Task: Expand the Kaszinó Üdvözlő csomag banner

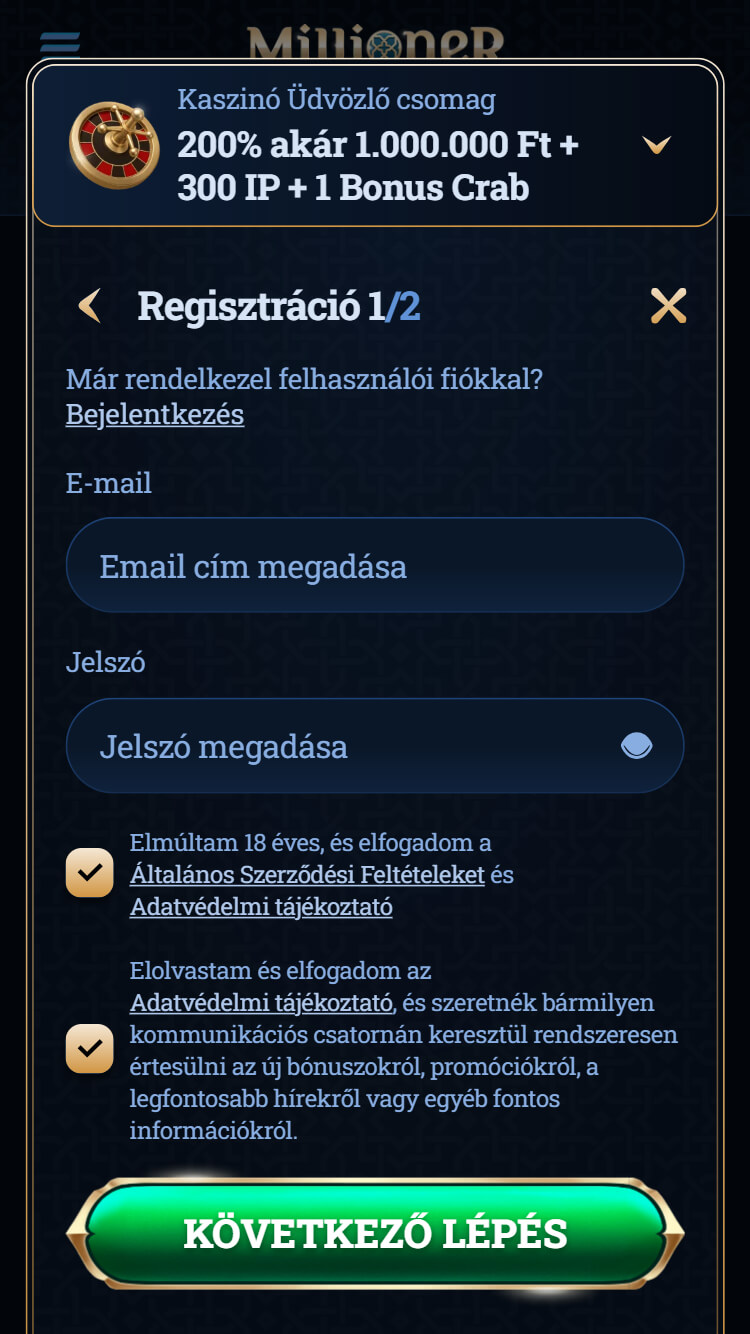Action: tap(656, 145)
